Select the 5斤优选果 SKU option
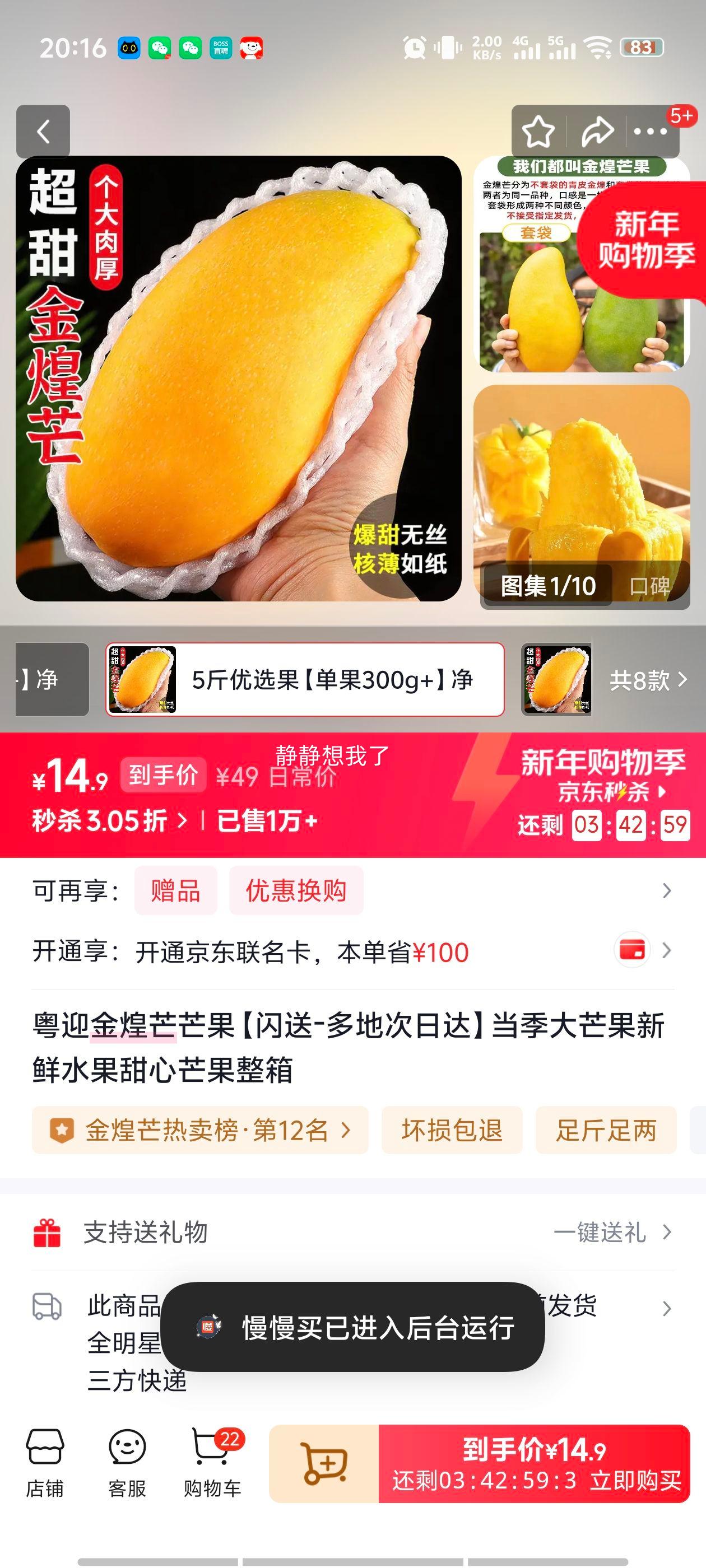 [x=303, y=680]
